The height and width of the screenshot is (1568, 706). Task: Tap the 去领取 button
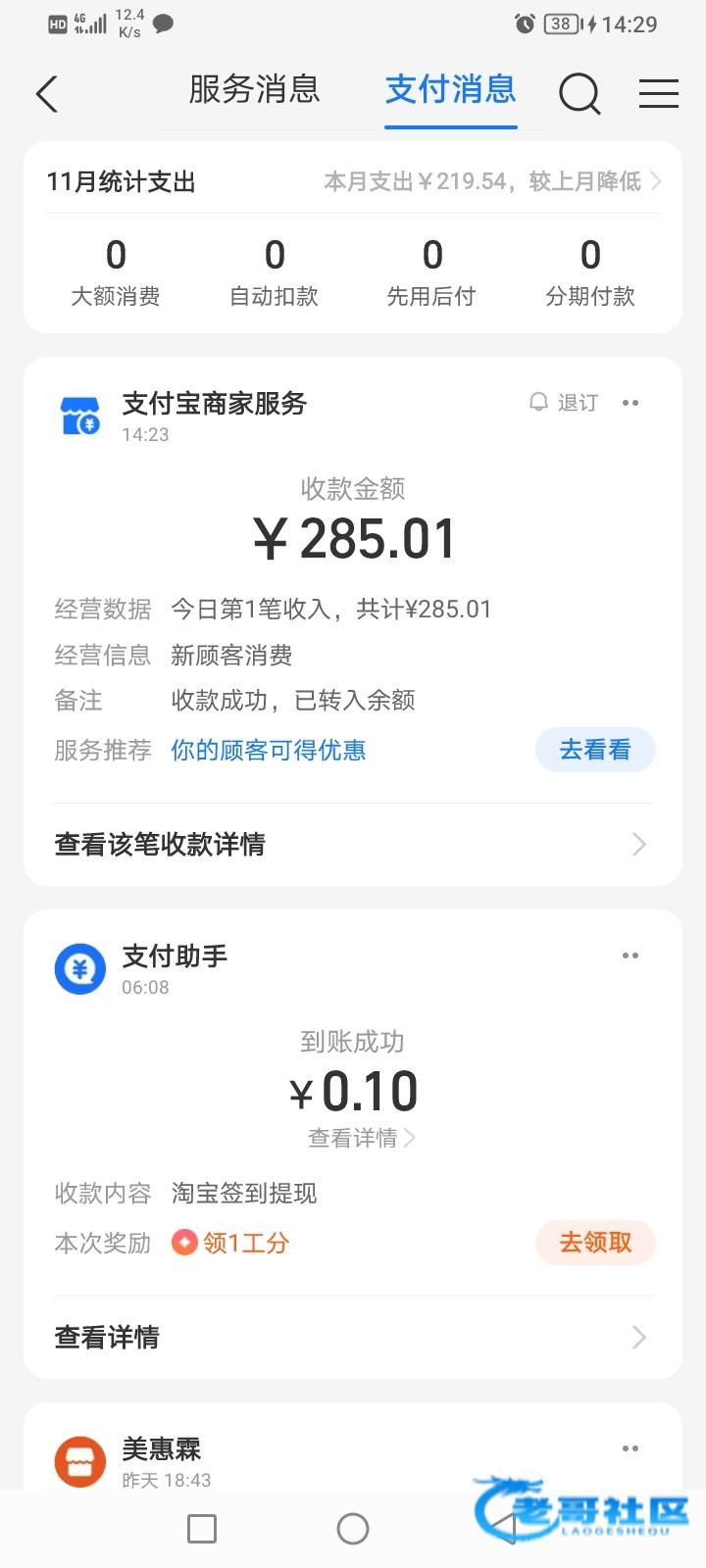pyautogui.click(x=595, y=1243)
